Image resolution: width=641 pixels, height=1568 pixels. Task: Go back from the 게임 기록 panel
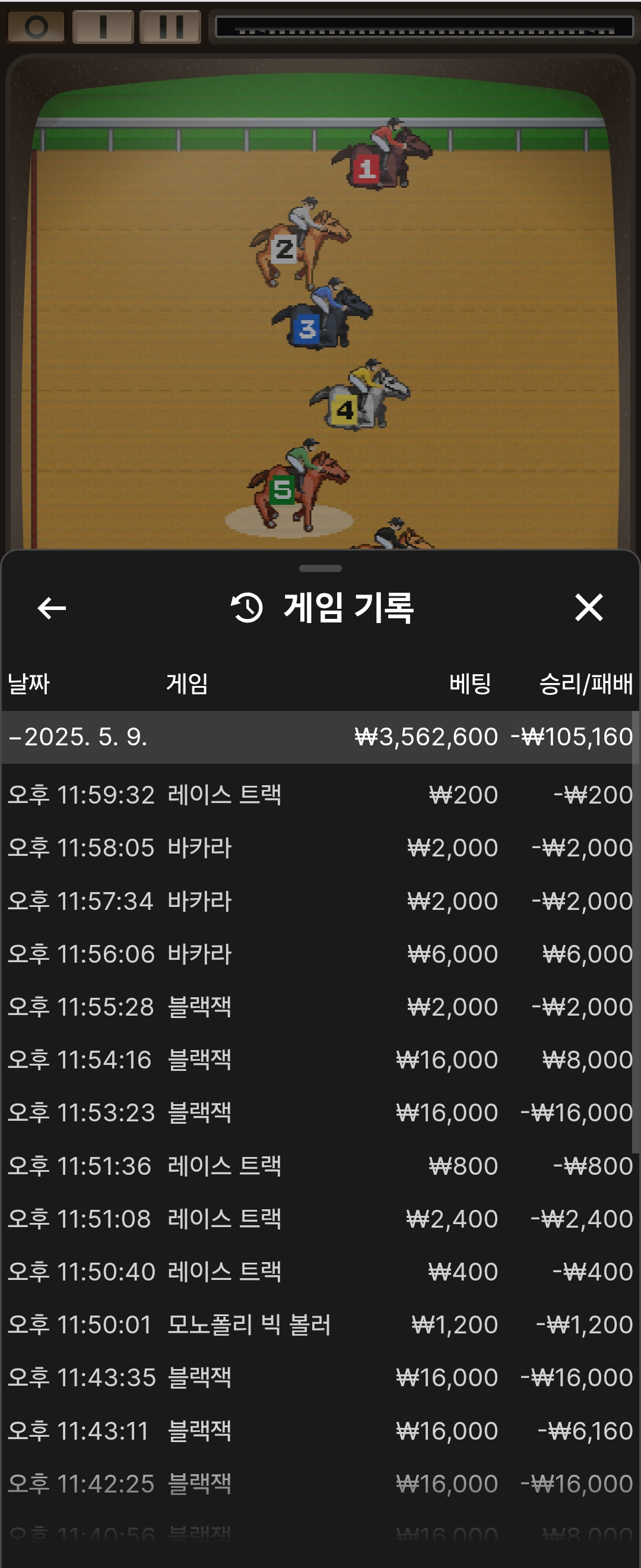[52, 608]
